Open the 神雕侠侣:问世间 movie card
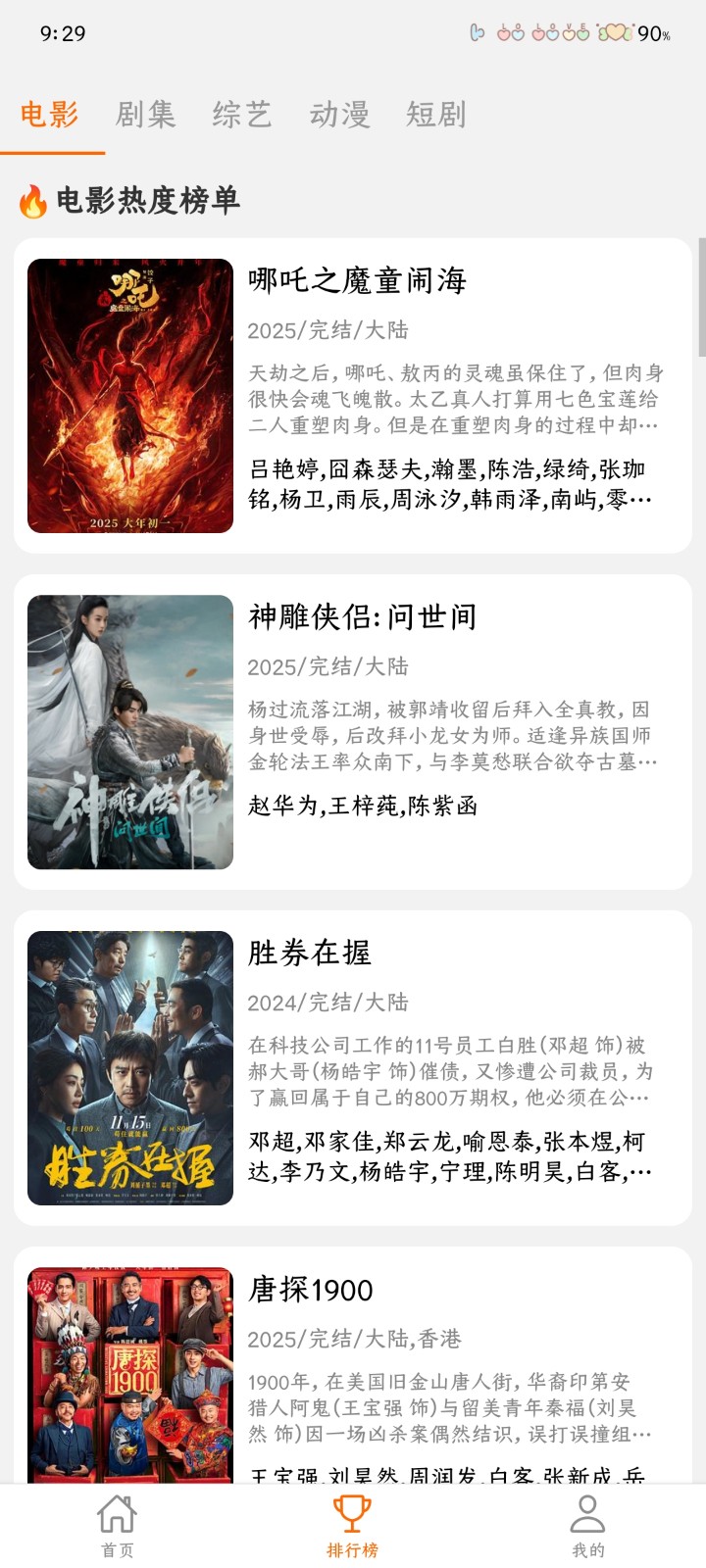 coord(353,731)
